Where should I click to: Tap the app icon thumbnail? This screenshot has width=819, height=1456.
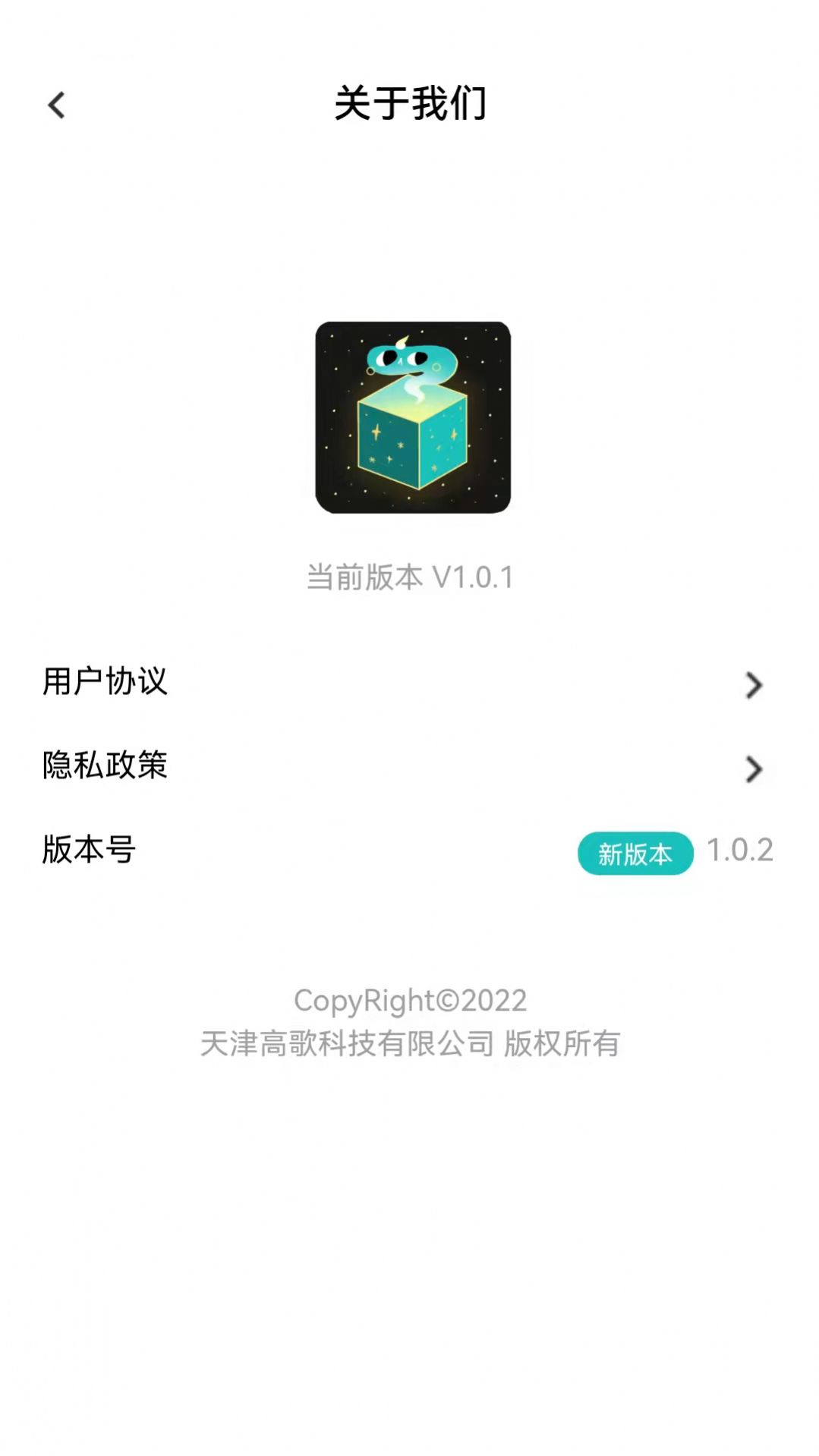(x=412, y=417)
